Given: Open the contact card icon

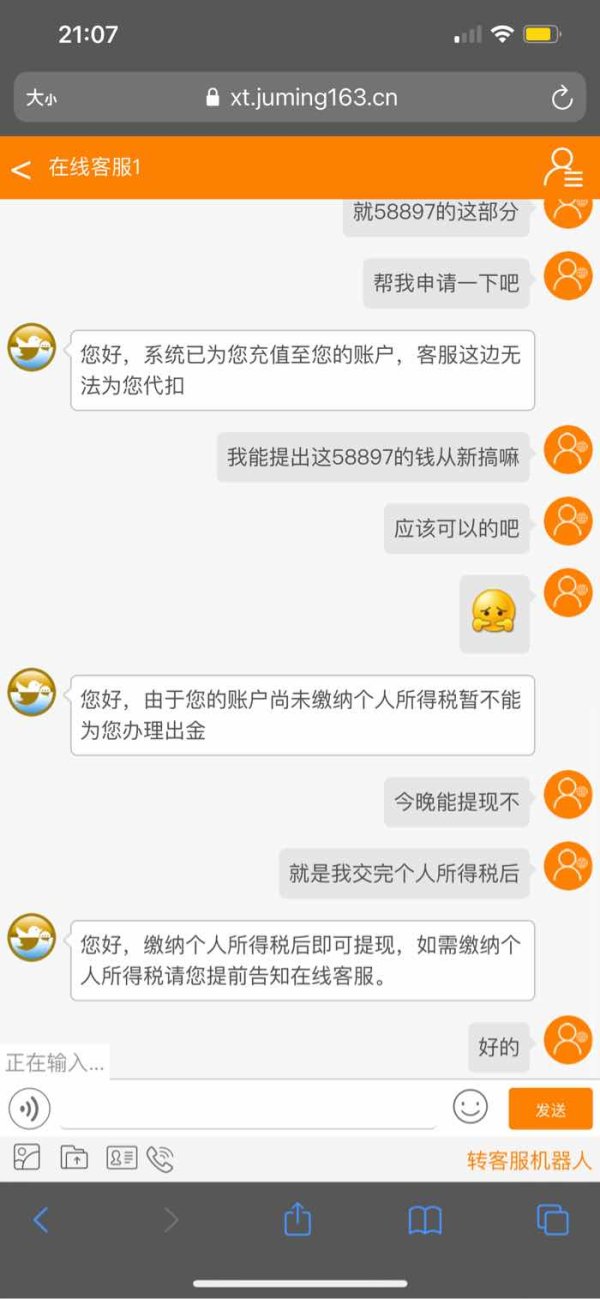Looking at the screenshot, I should click(121, 1159).
